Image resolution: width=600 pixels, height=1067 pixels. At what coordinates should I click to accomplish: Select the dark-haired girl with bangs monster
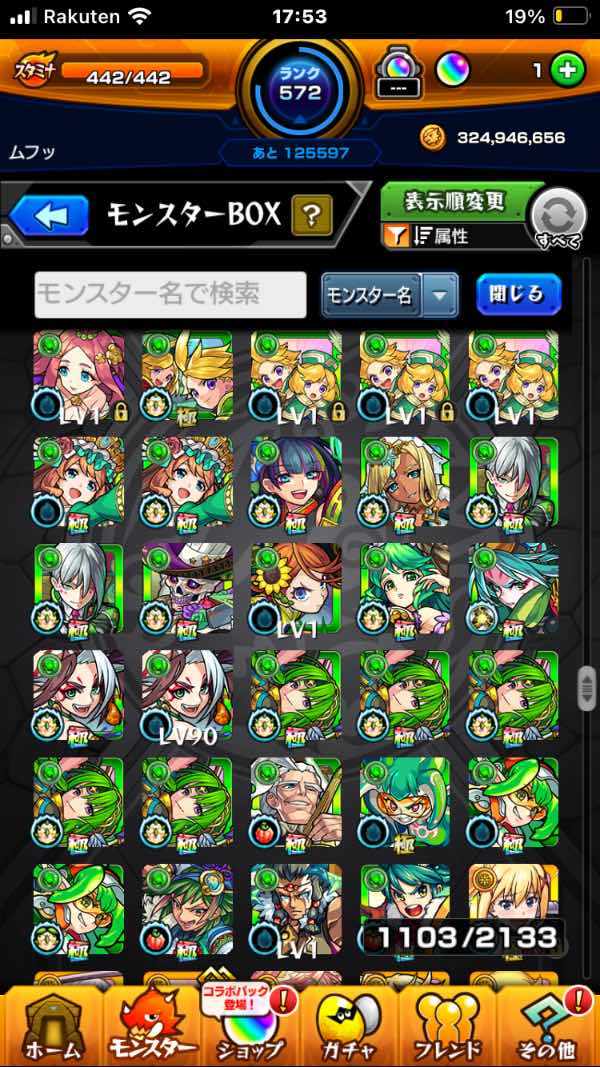(296, 481)
